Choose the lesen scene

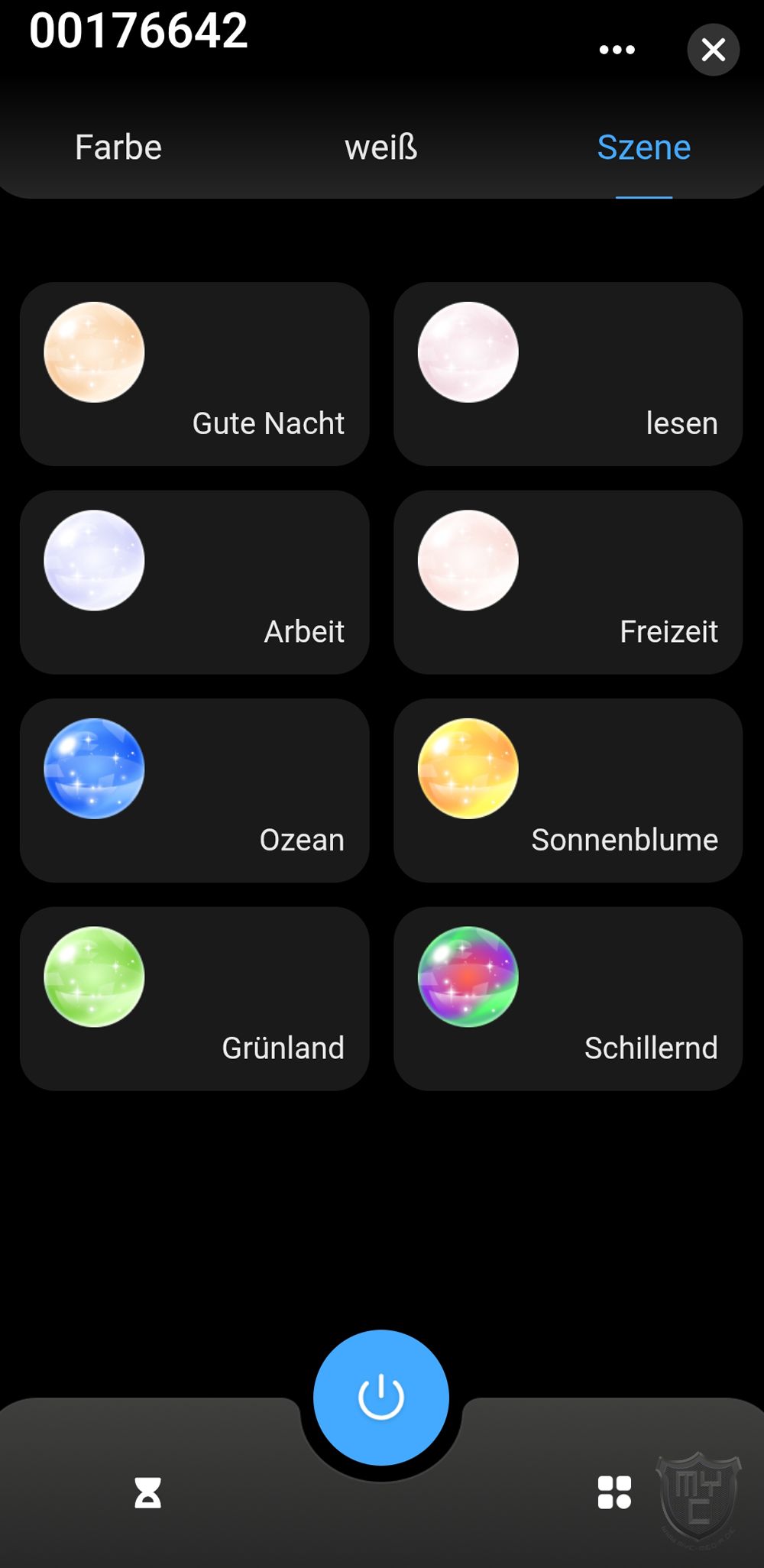(568, 374)
